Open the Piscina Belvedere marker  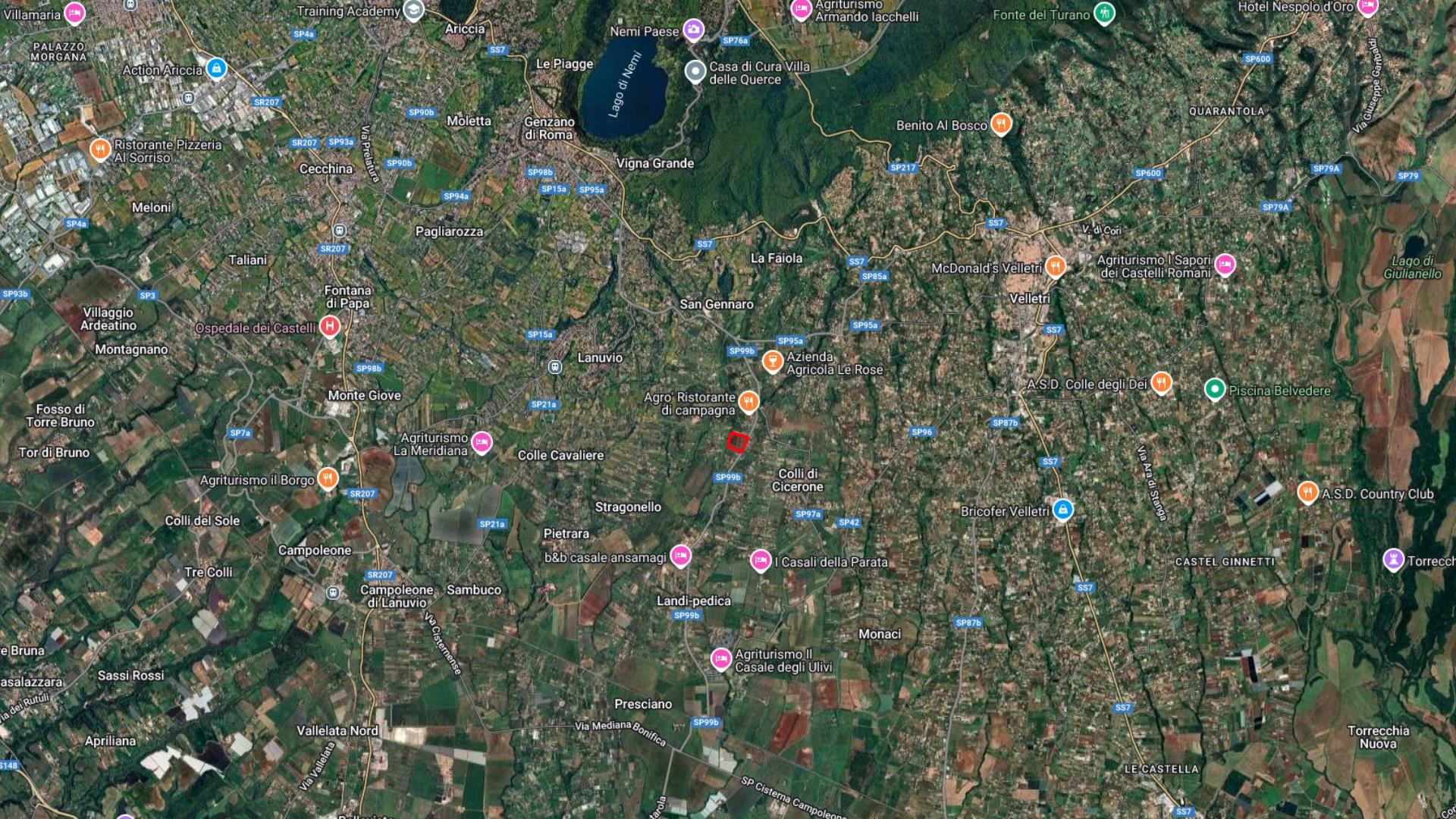click(1215, 389)
